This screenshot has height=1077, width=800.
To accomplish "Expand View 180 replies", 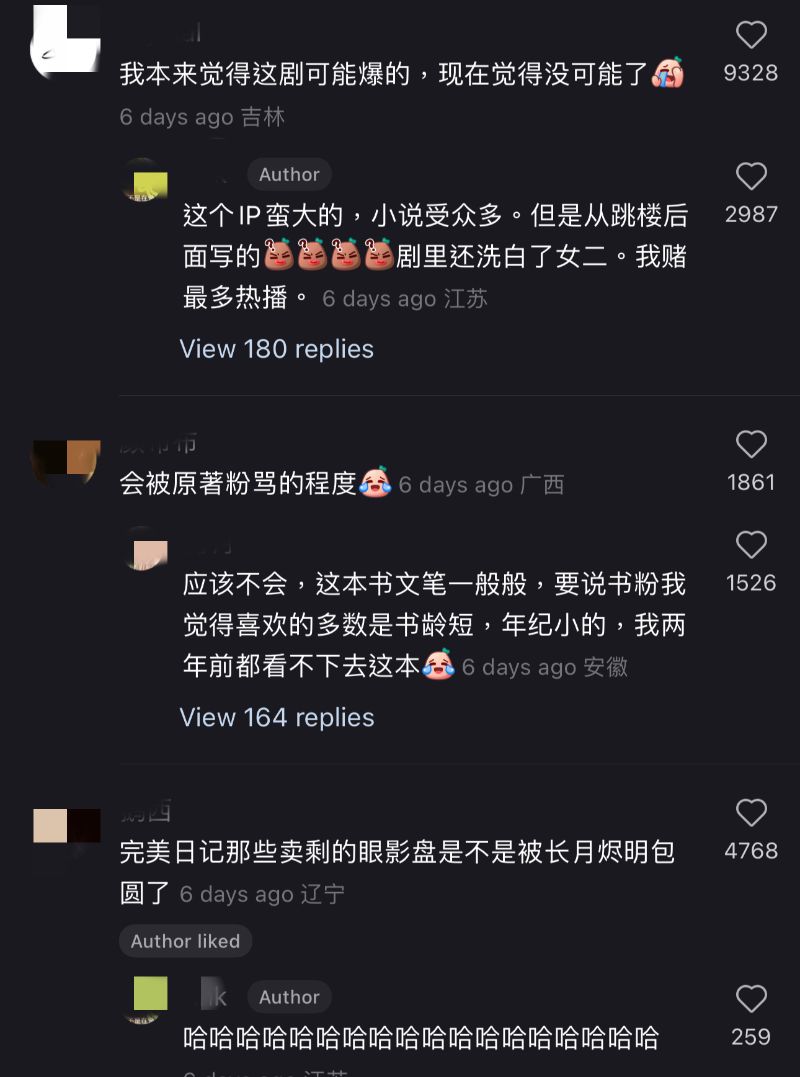I will point(276,349).
